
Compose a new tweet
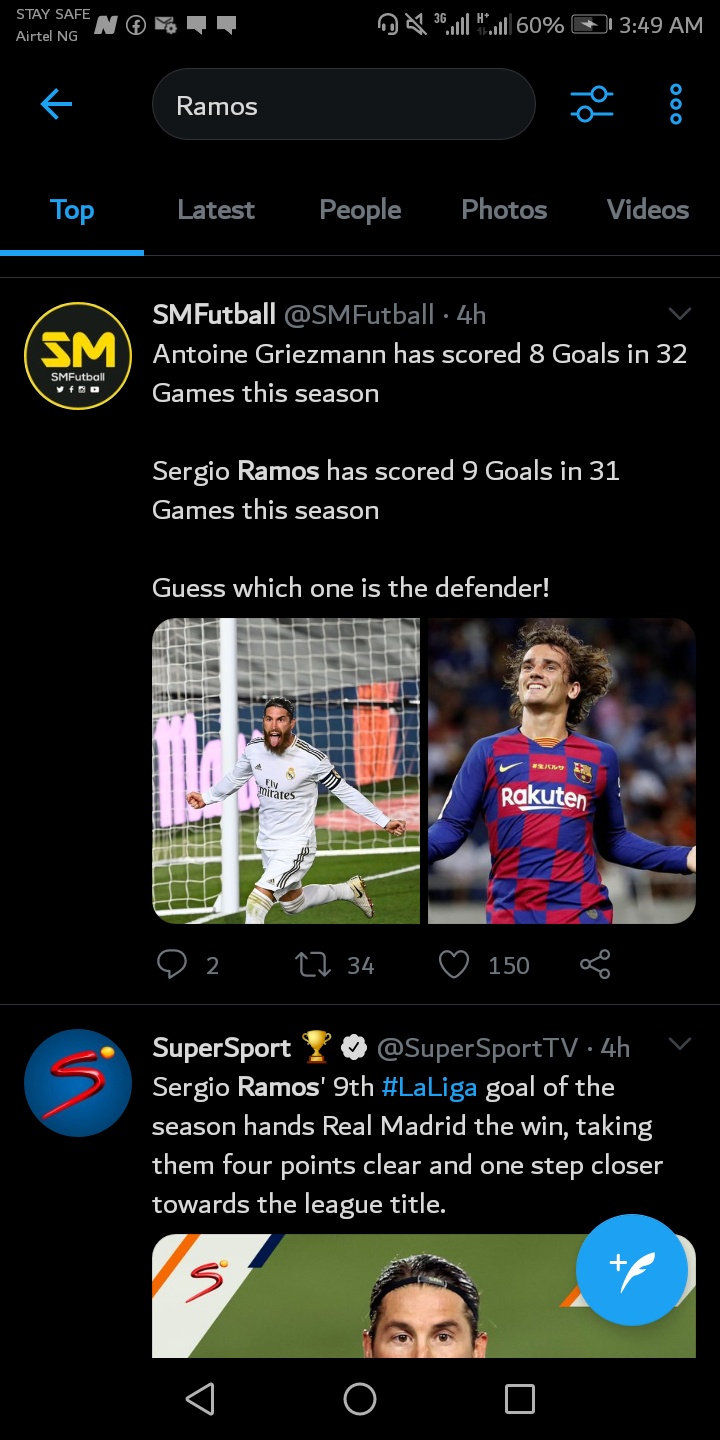click(632, 1270)
